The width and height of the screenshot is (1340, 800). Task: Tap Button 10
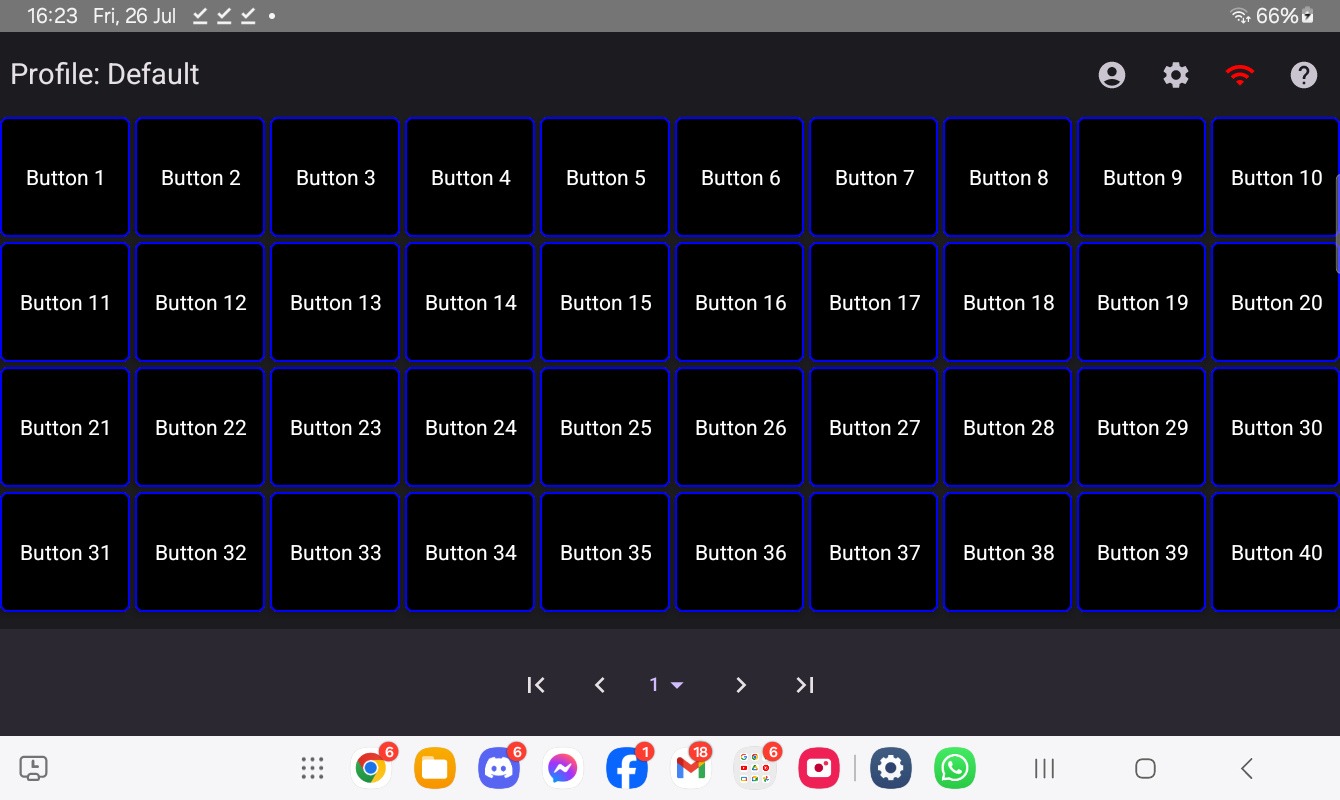pyautogui.click(x=1276, y=178)
